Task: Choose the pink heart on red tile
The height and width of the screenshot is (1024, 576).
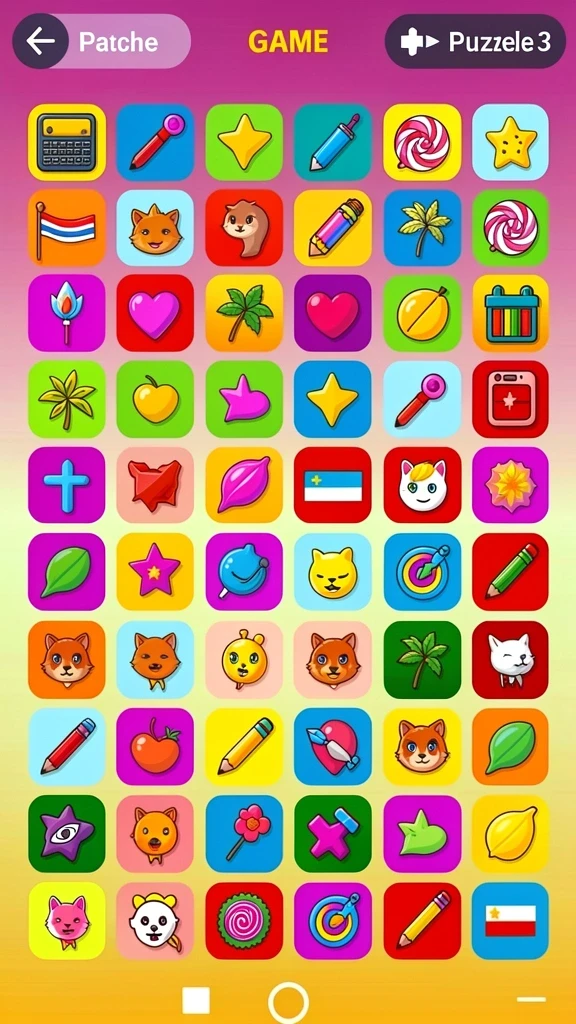Action: 155,313
